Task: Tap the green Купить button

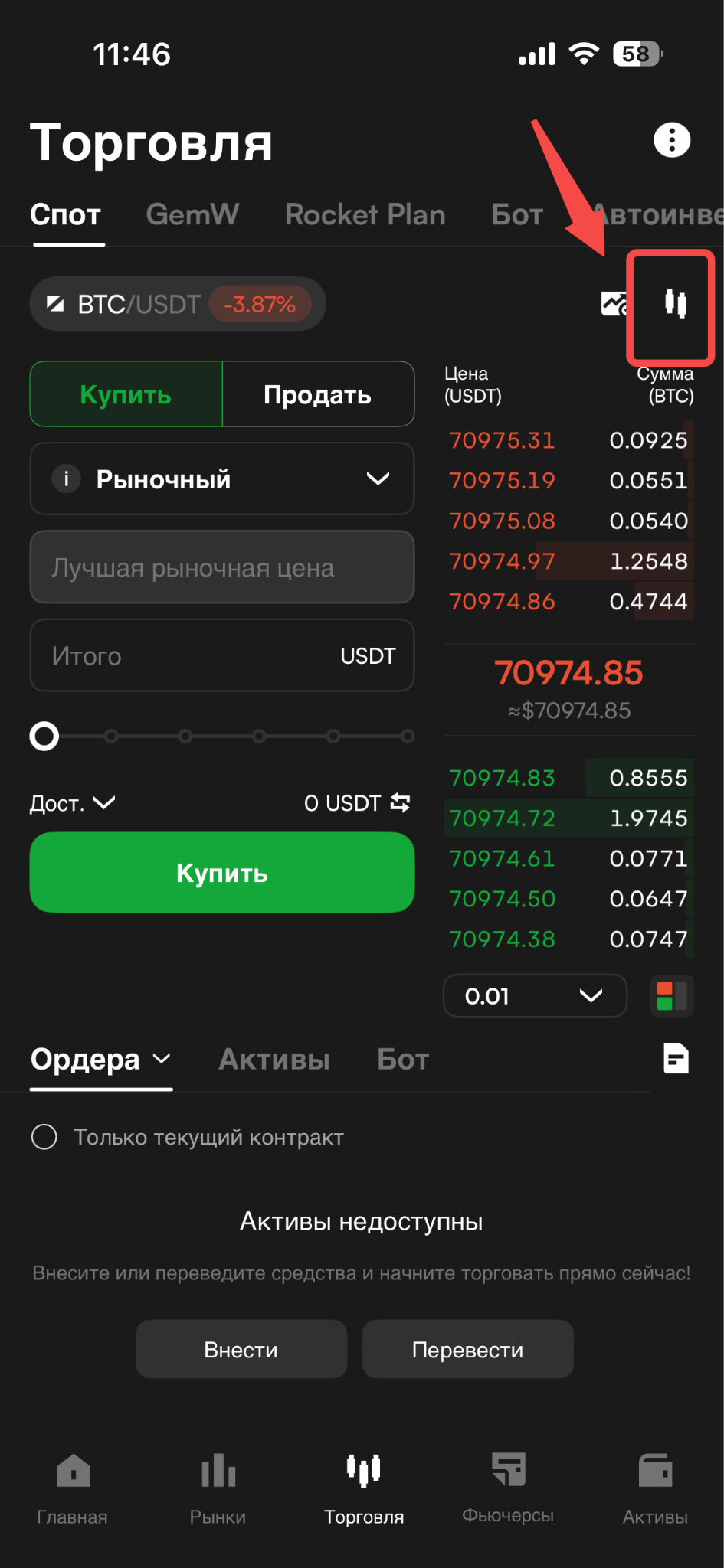Action: [222, 873]
